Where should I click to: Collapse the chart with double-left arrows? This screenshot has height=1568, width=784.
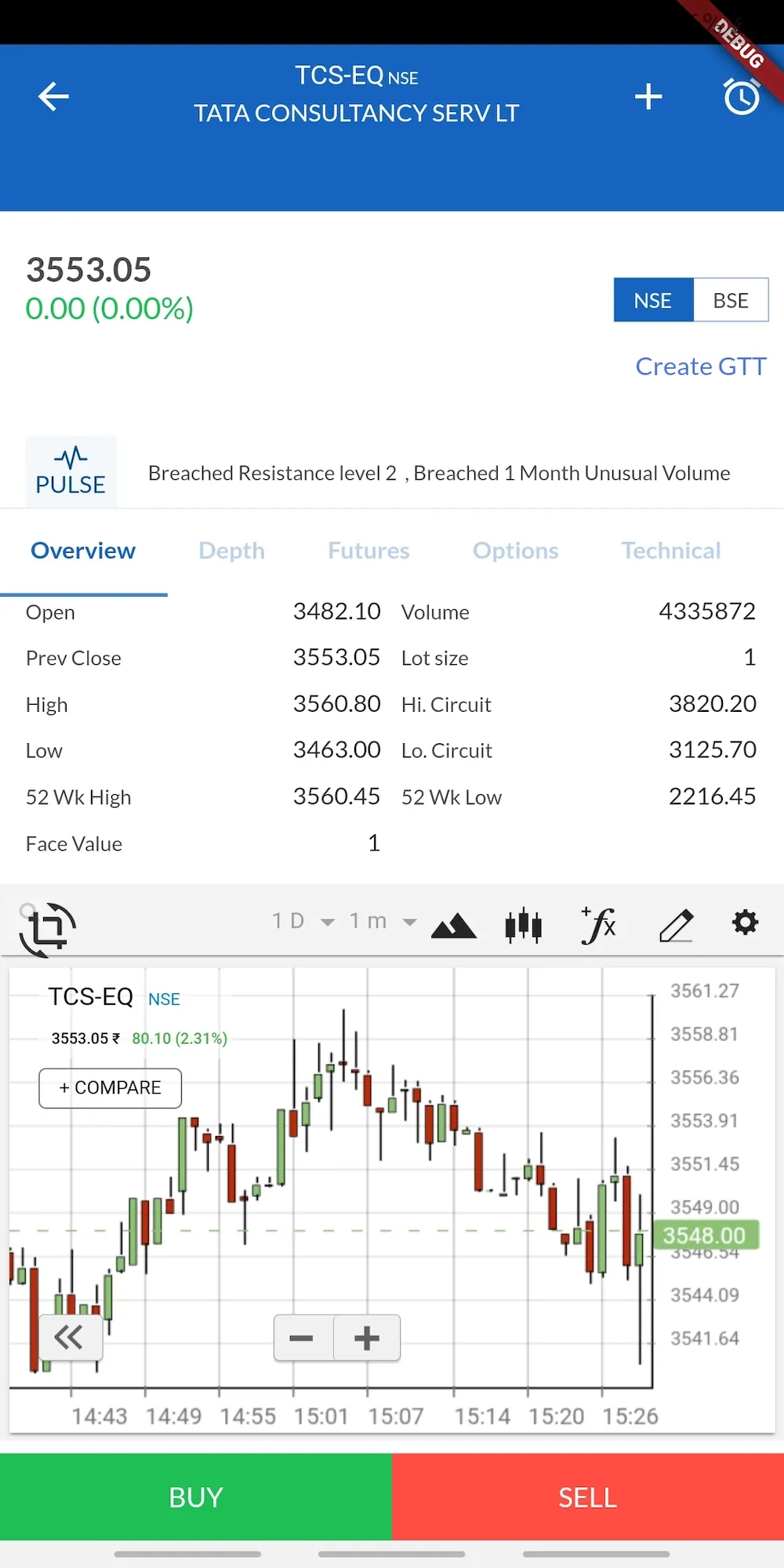click(x=70, y=1338)
